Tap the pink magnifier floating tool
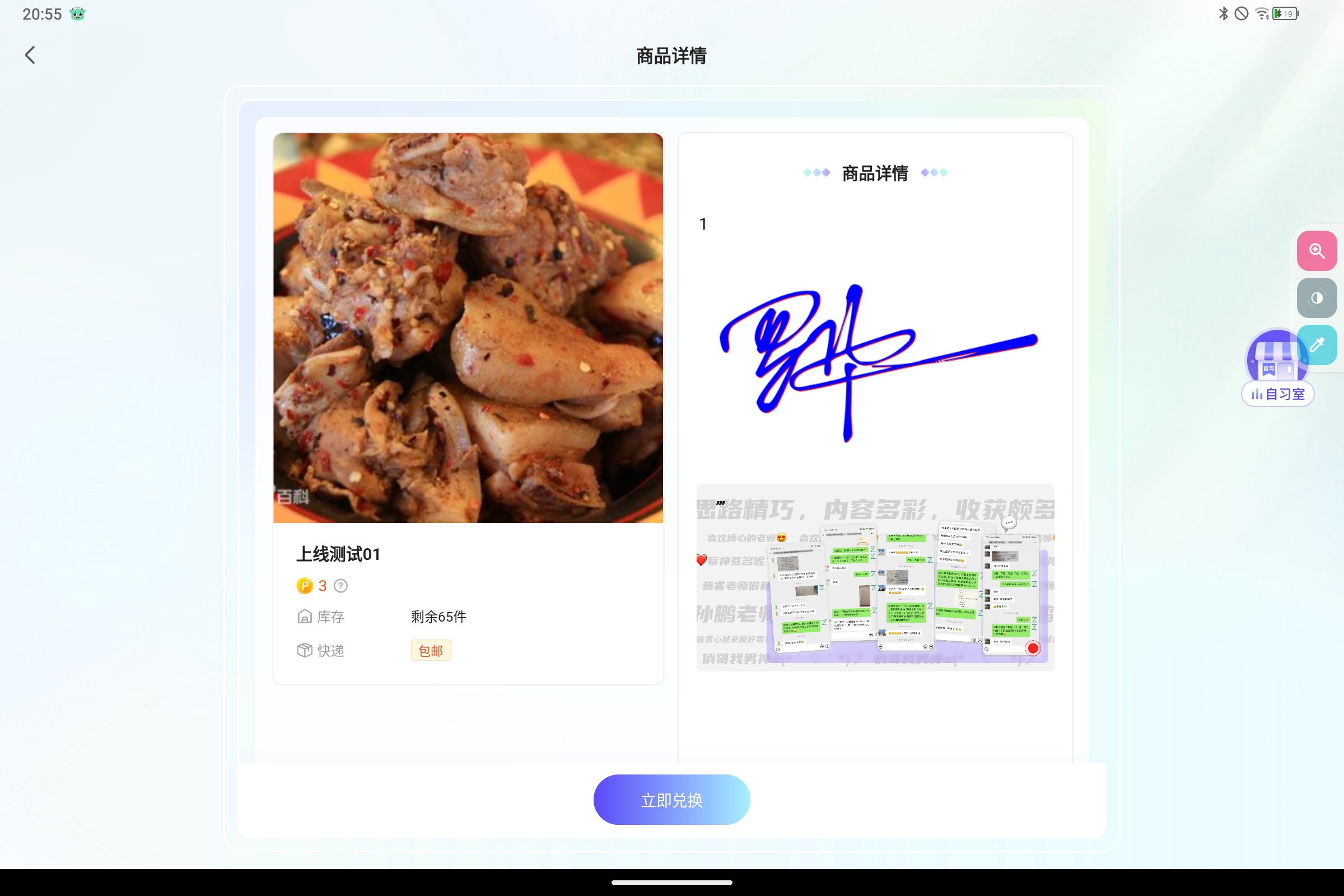Viewport: 1344px width, 896px height. (x=1317, y=251)
